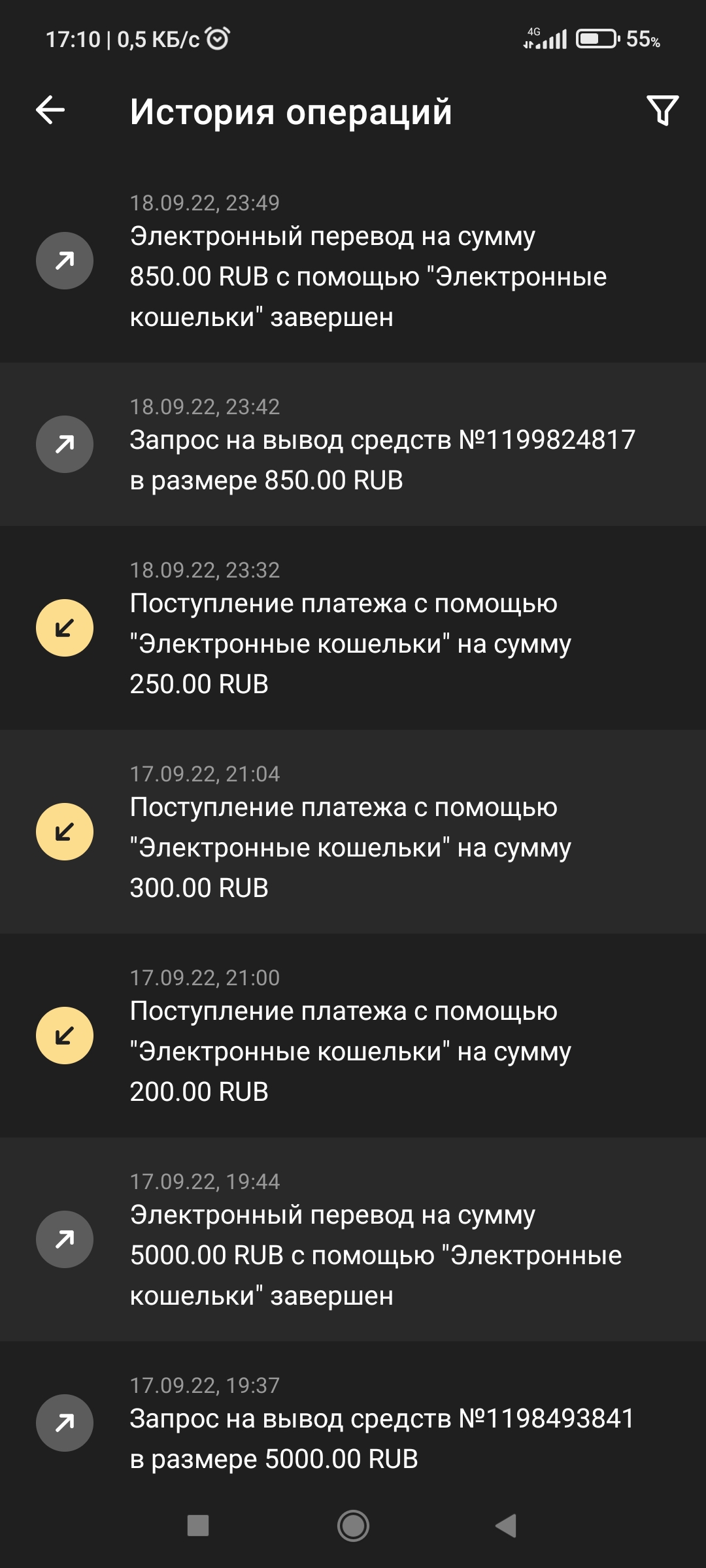706x1568 pixels.
Task: Open withdrawal request №1199824817
Action: tap(353, 444)
